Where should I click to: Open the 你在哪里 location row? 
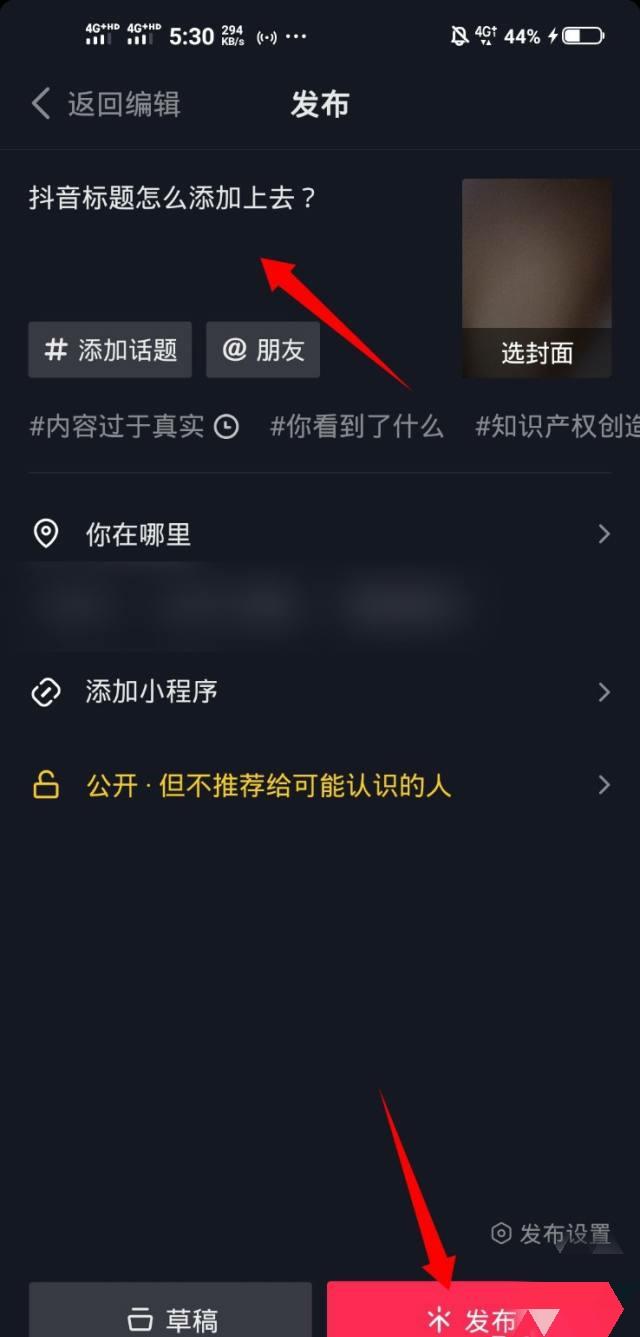coord(320,534)
